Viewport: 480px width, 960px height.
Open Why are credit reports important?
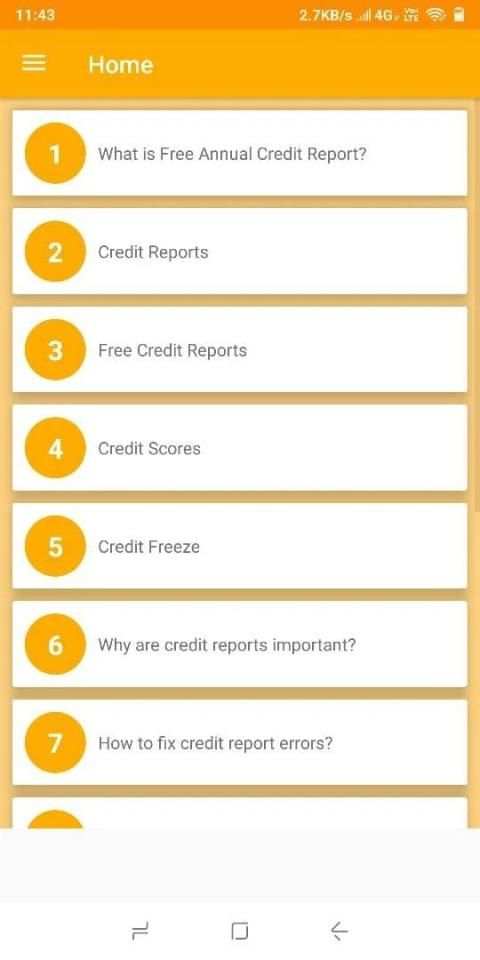pyautogui.click(x=239, y=644)
